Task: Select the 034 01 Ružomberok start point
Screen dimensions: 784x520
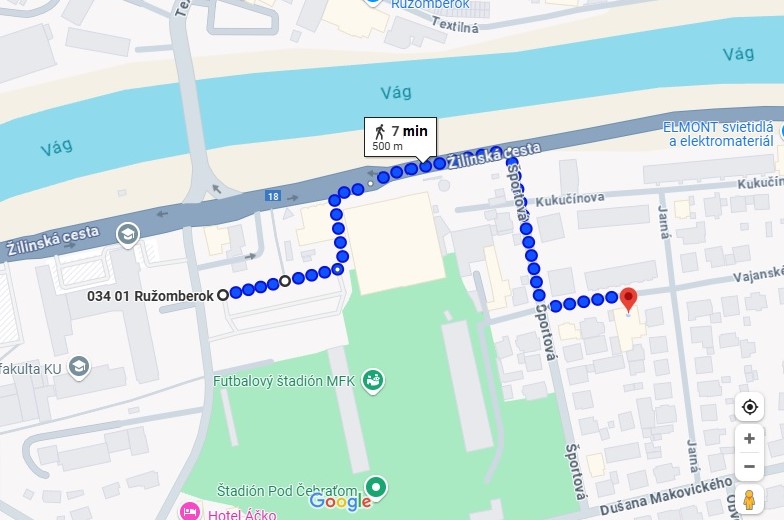Action: point(222,296)
